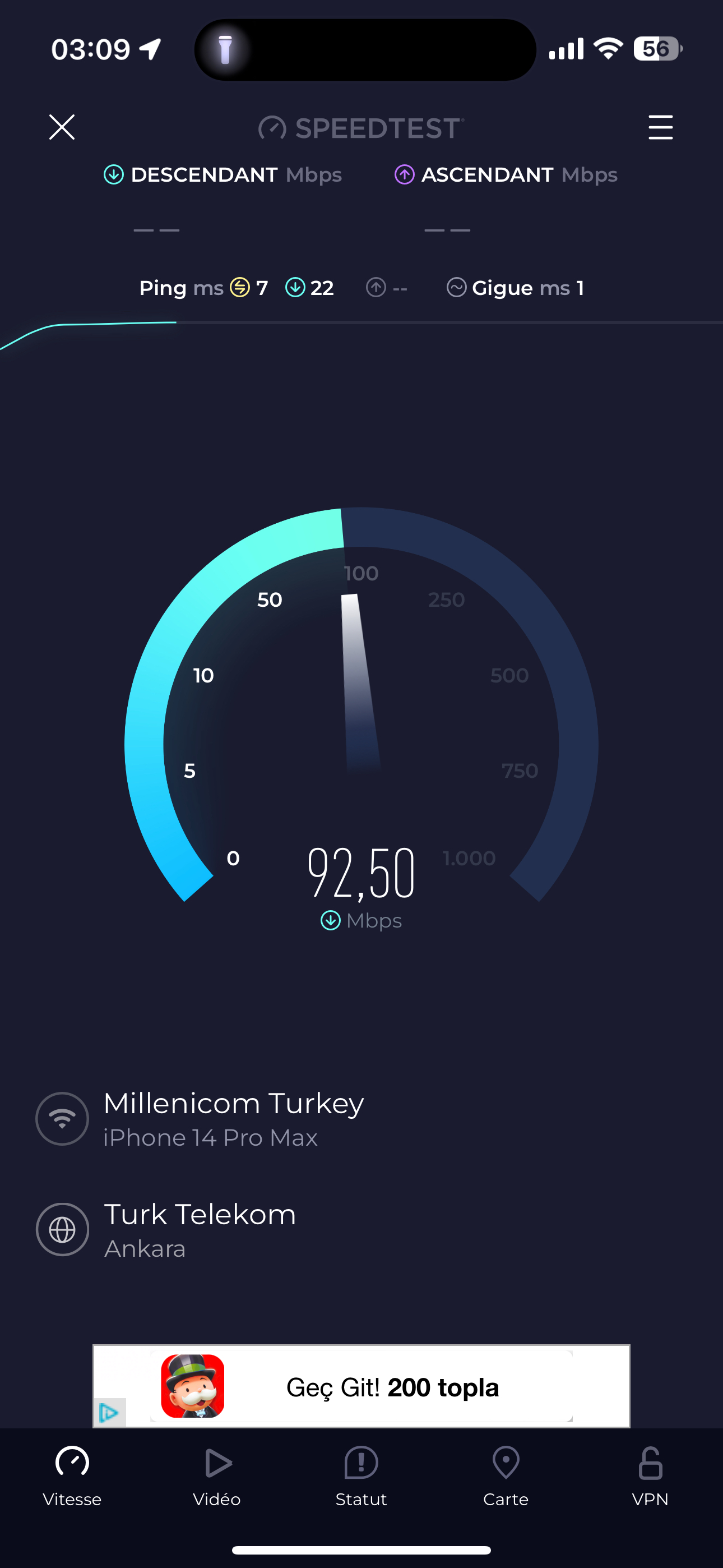
Task: Go to the Carte tab
Action: [x=506, y=1475]
